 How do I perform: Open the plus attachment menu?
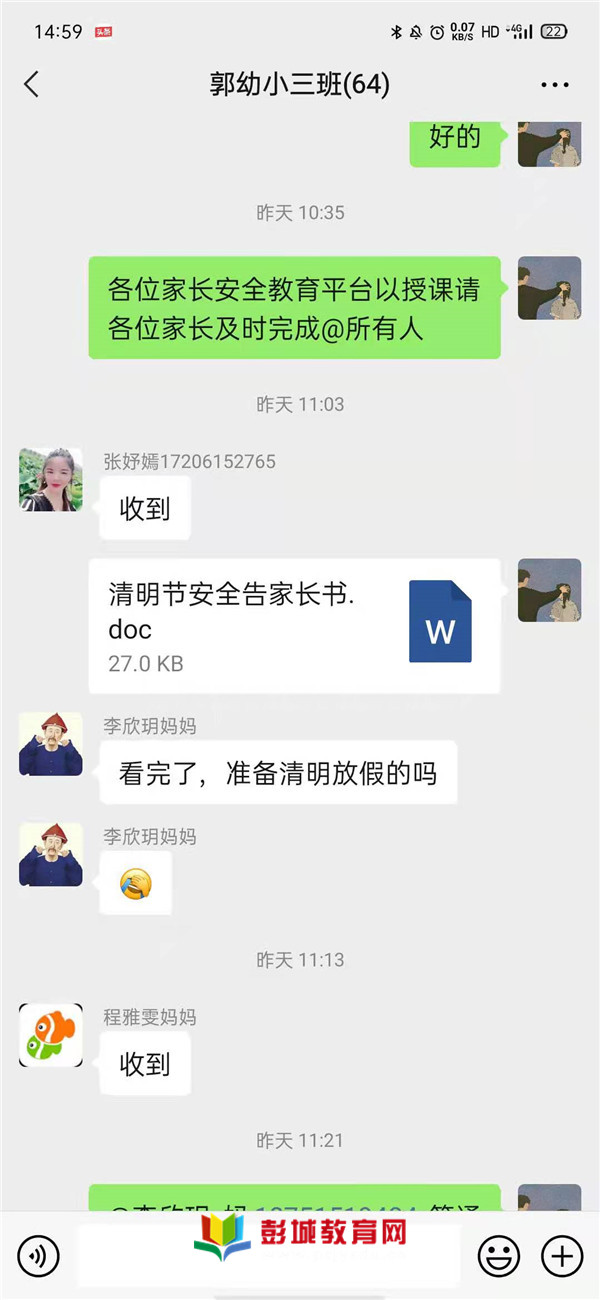tap(561, 1254)
